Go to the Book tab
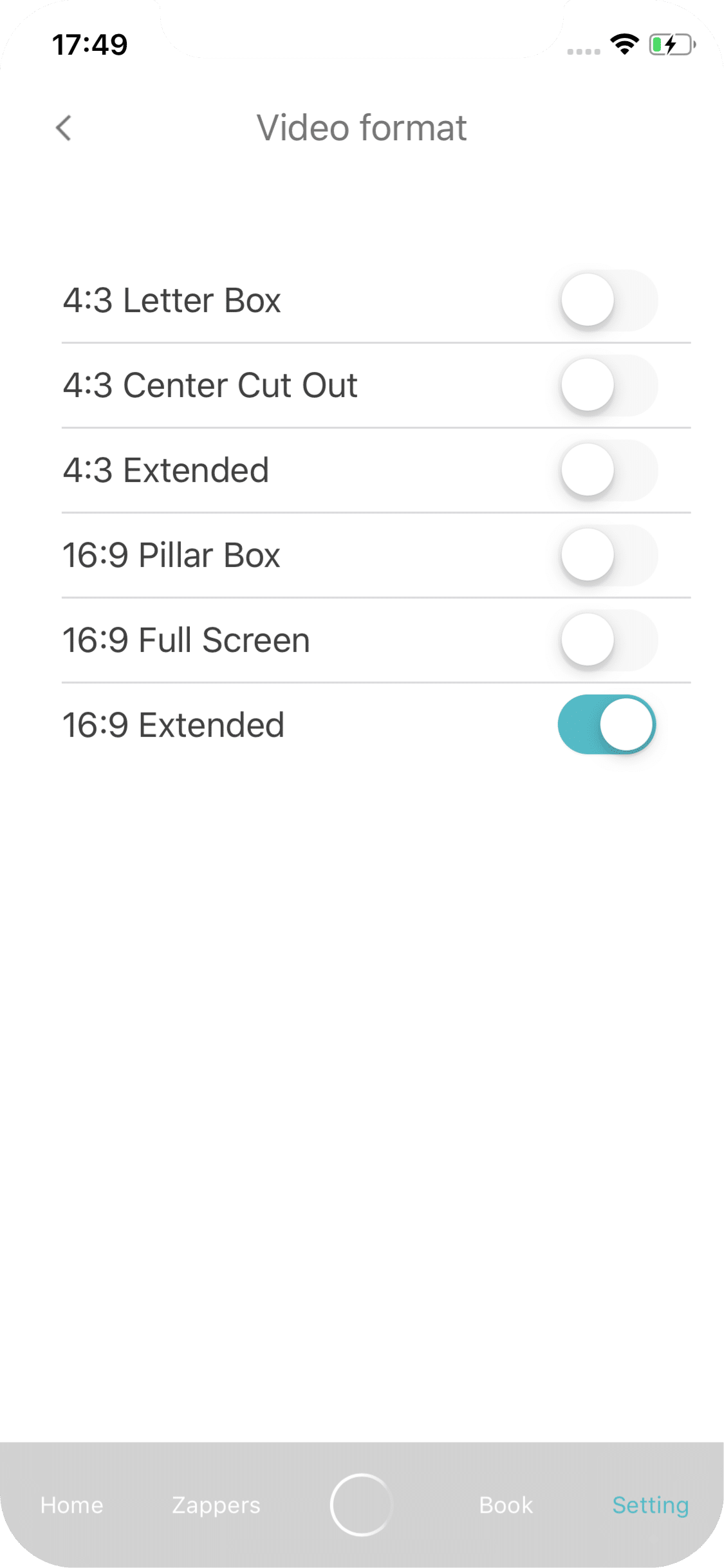Screen dimensions: 724x1568 coord(506,1506)
